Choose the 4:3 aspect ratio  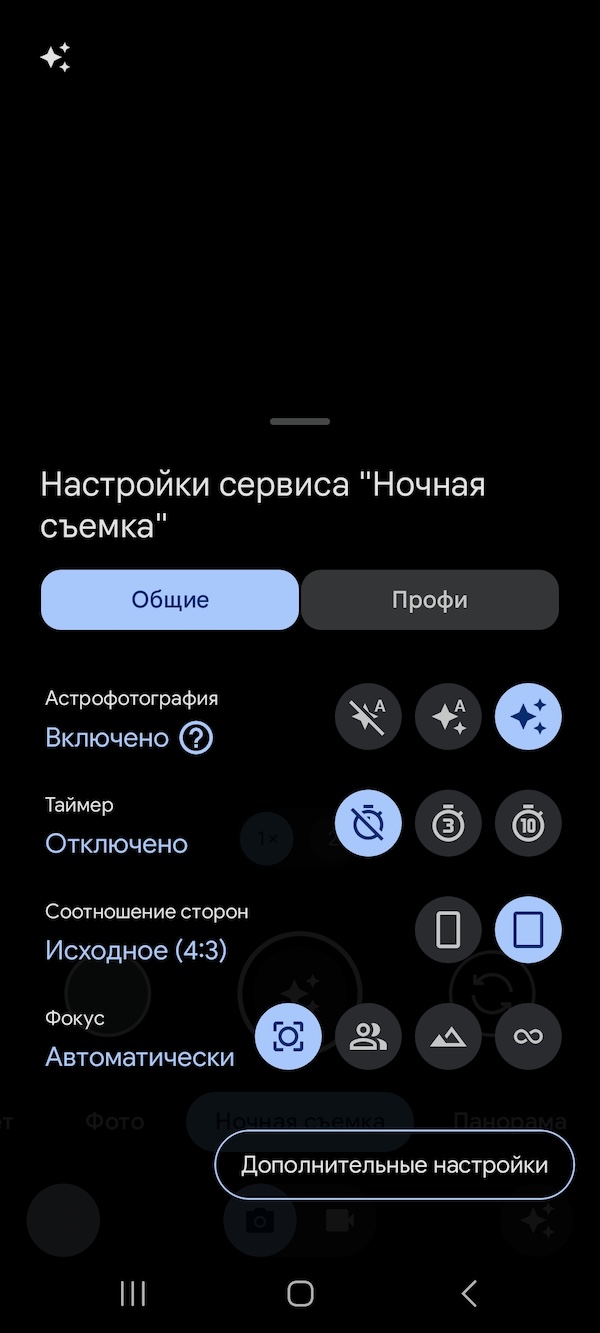click(528, 930)
